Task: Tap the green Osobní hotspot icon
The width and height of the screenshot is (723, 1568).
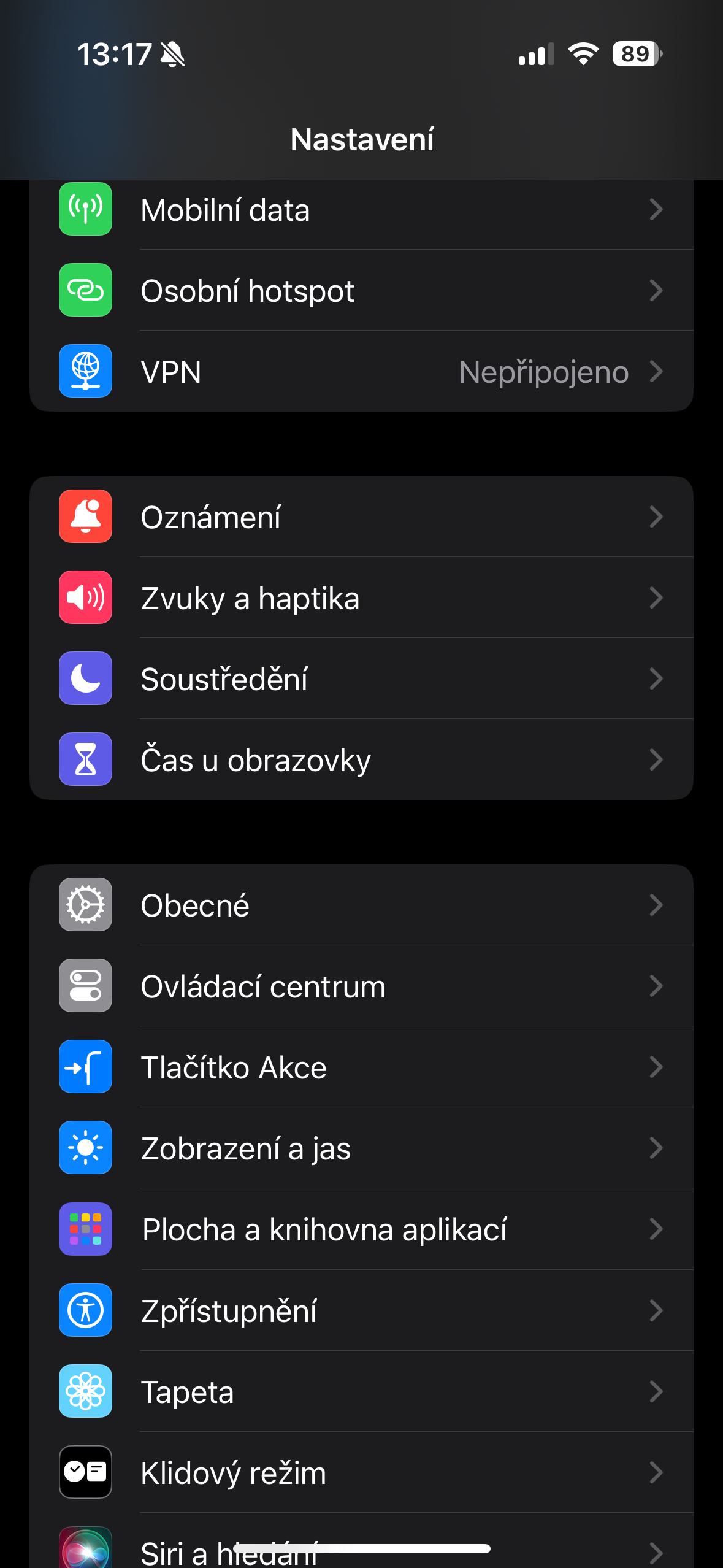Action: click(x=85, y=290)
